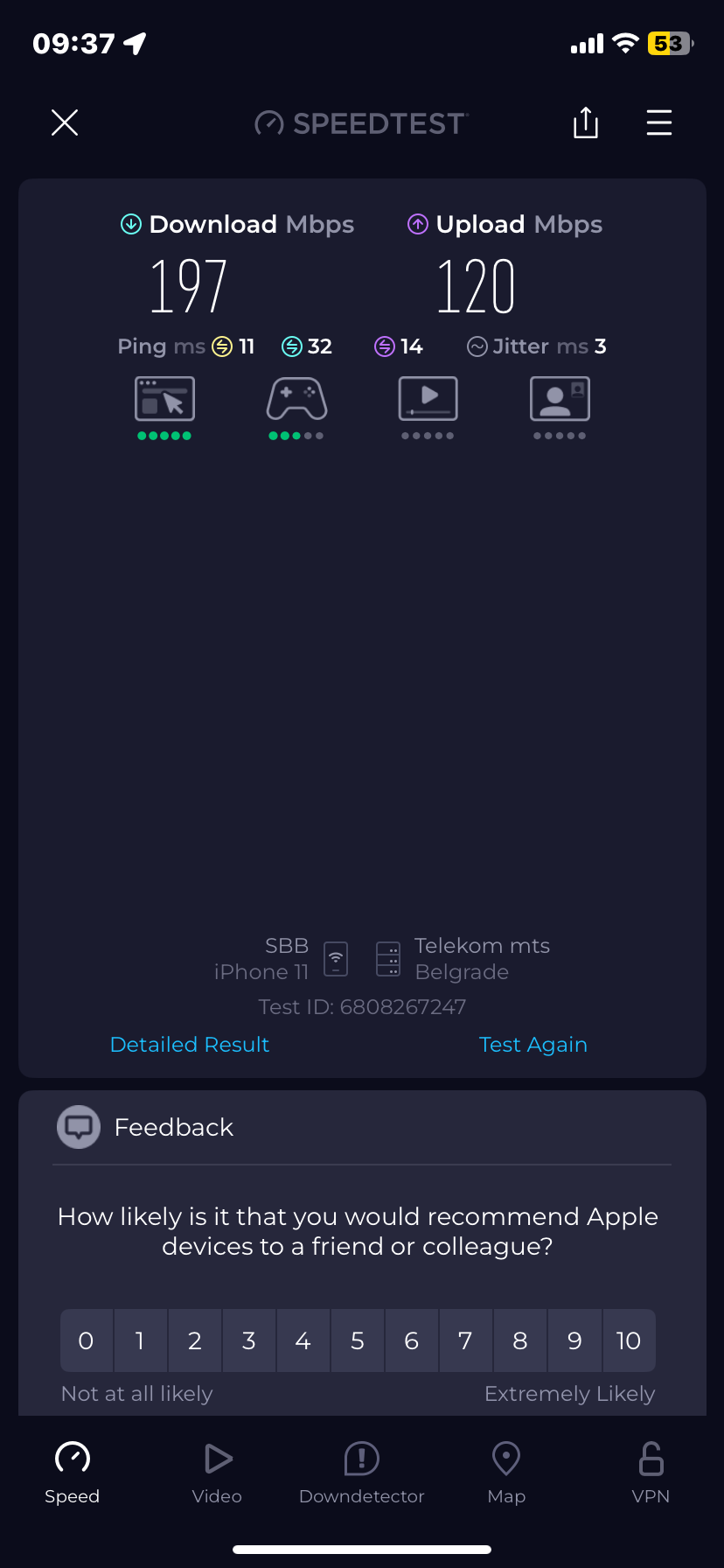This screenshot has height=1568, width=724.
Task: View video streaming experience icon
Action: point(428,400)
